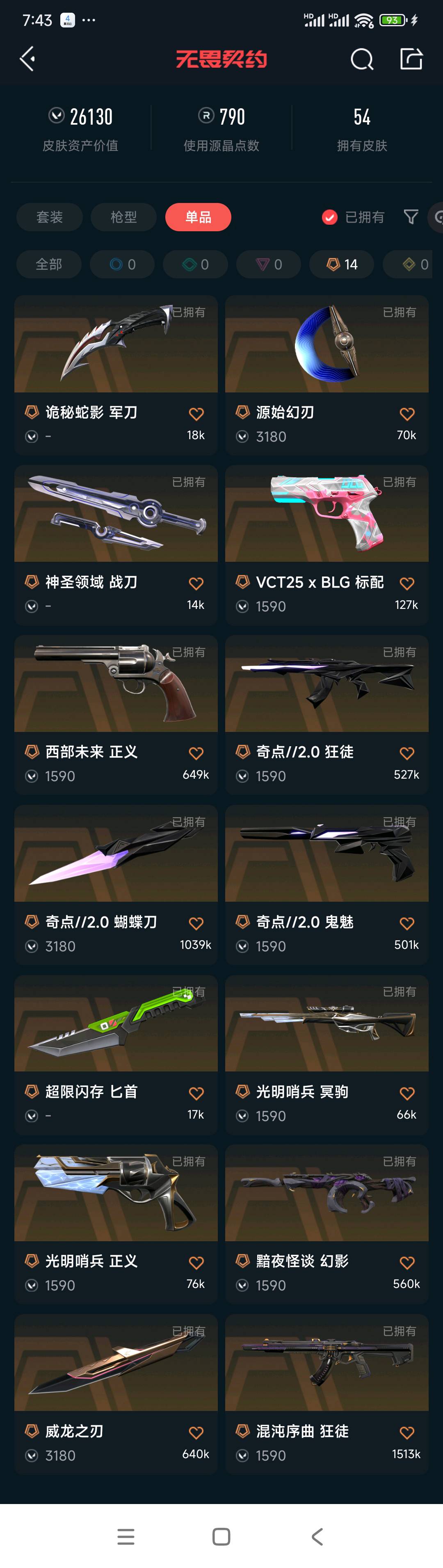Toggle the 已拥有 owned-only checkbox

[329, 217]
